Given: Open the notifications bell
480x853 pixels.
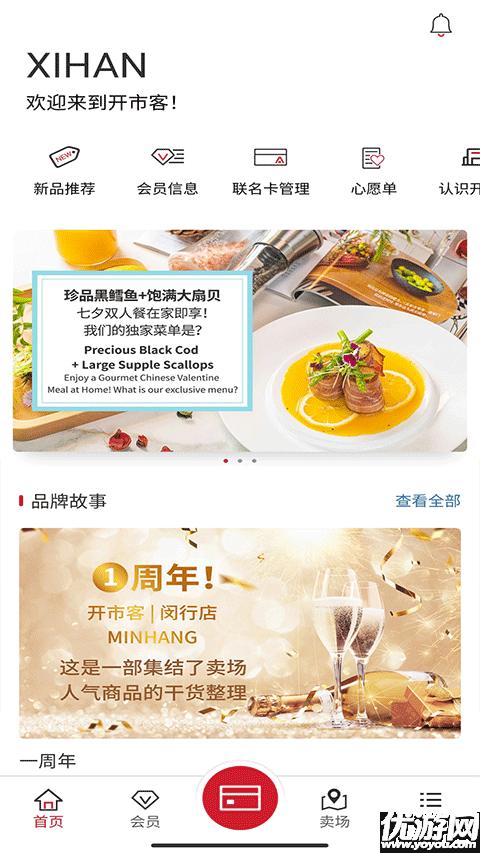Looking at the screenshot, I should point(441,25).
